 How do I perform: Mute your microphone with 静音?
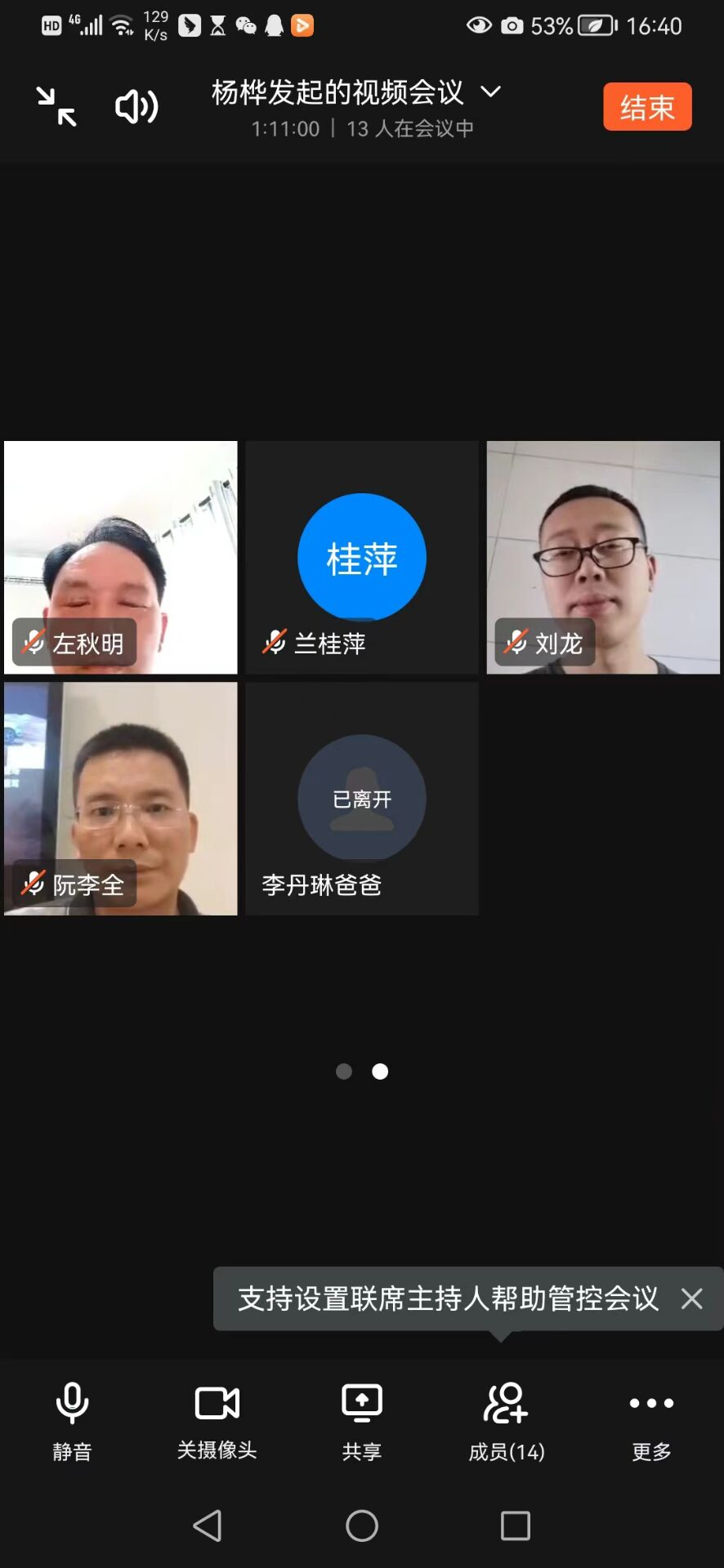[72, 1419]
